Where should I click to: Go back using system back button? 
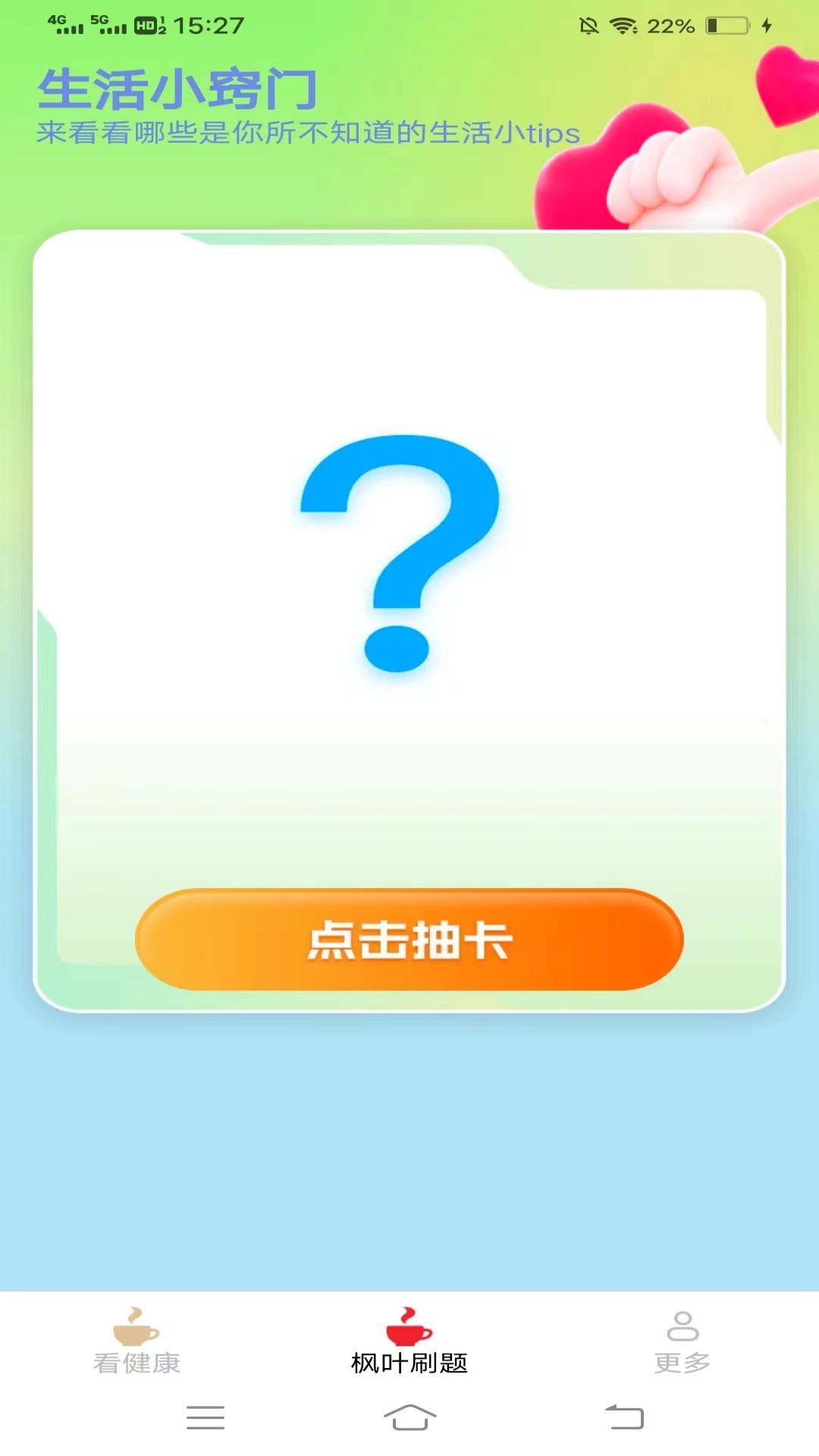624,1417
